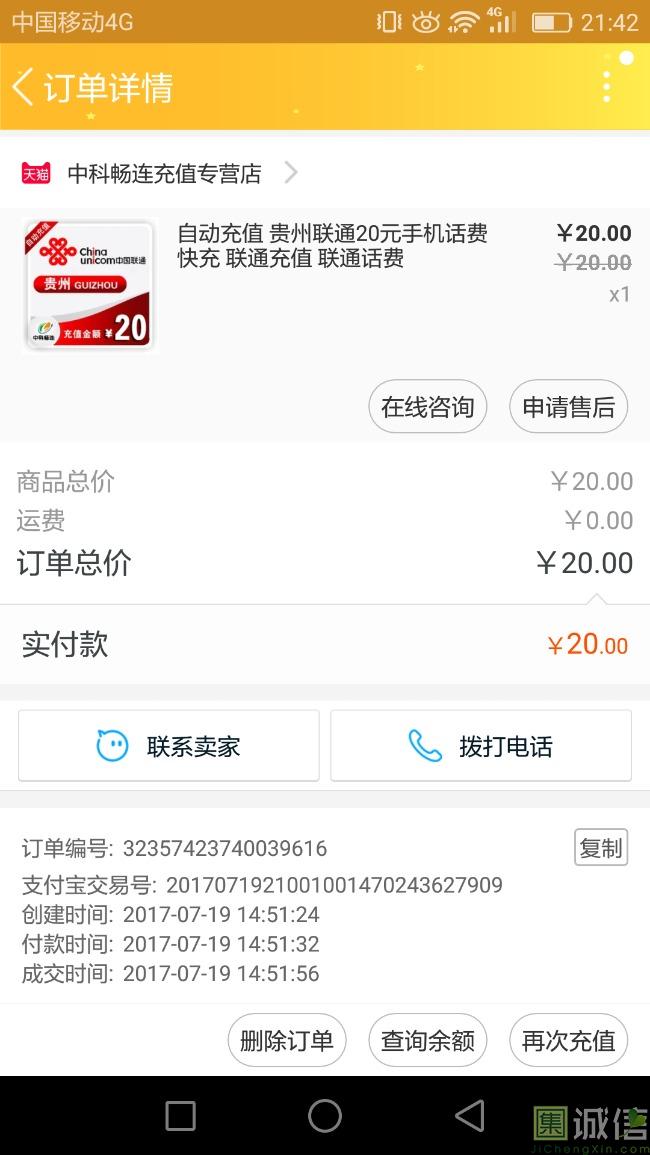Screen dimensions: 650x1155
Task: Check balance with 查询余额
Action: [427, 1040]
